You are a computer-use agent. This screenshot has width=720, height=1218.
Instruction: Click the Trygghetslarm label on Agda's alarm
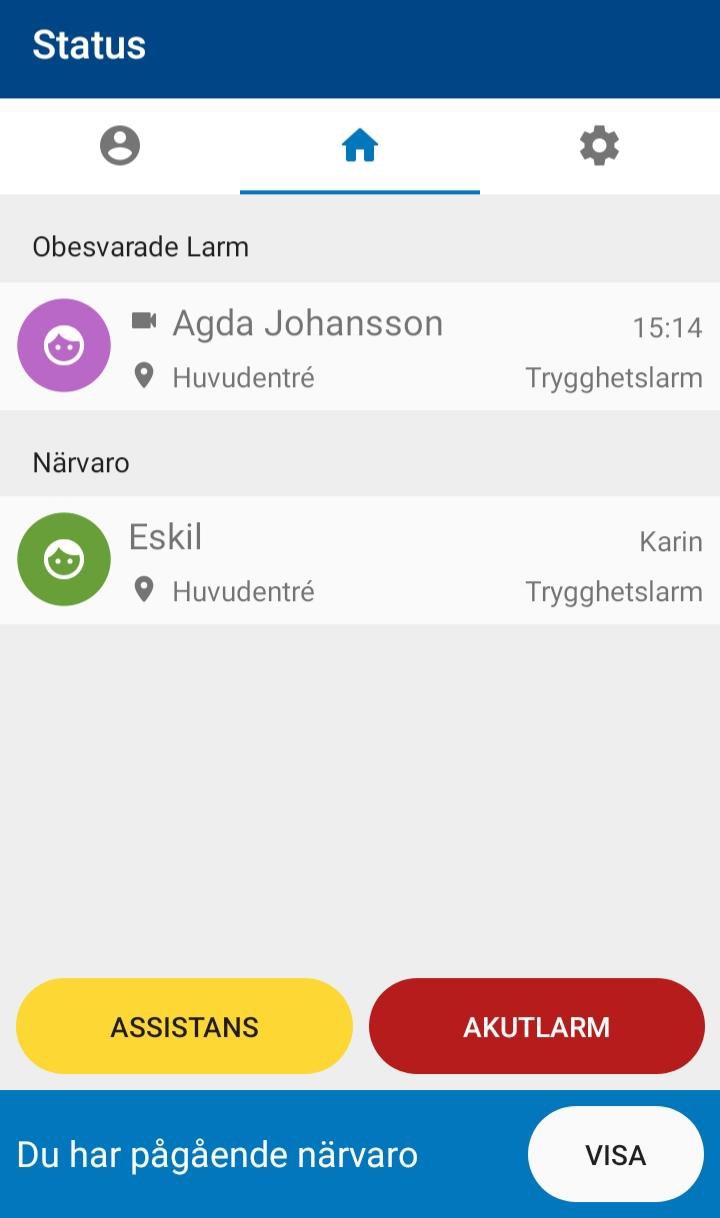[x=613, y=378]
